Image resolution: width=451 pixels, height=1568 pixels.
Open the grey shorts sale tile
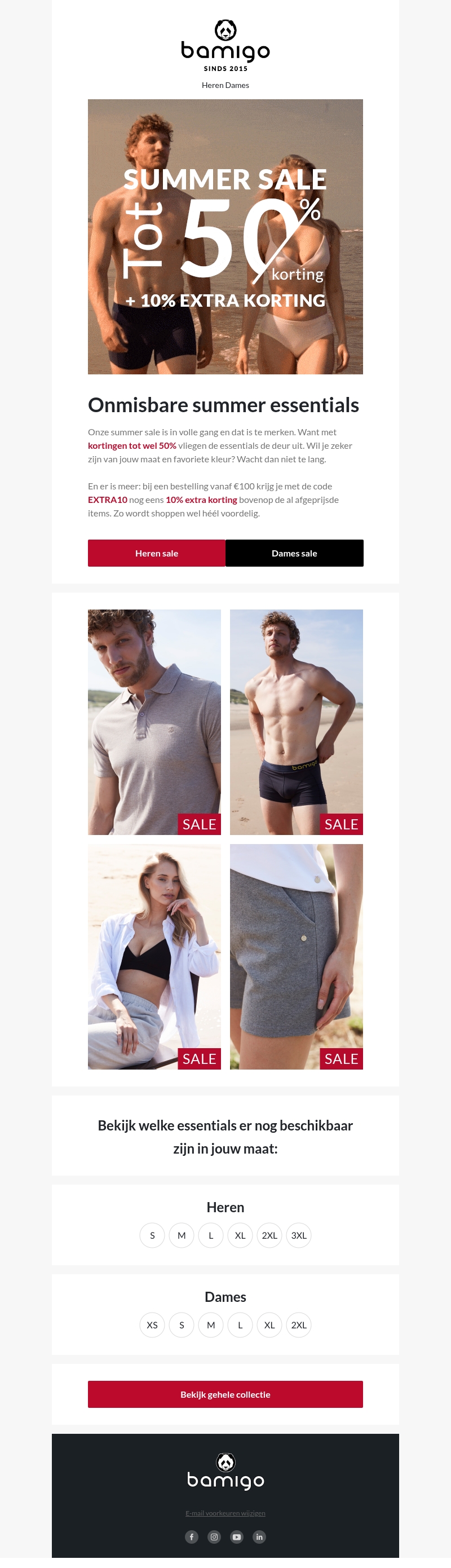297,956
